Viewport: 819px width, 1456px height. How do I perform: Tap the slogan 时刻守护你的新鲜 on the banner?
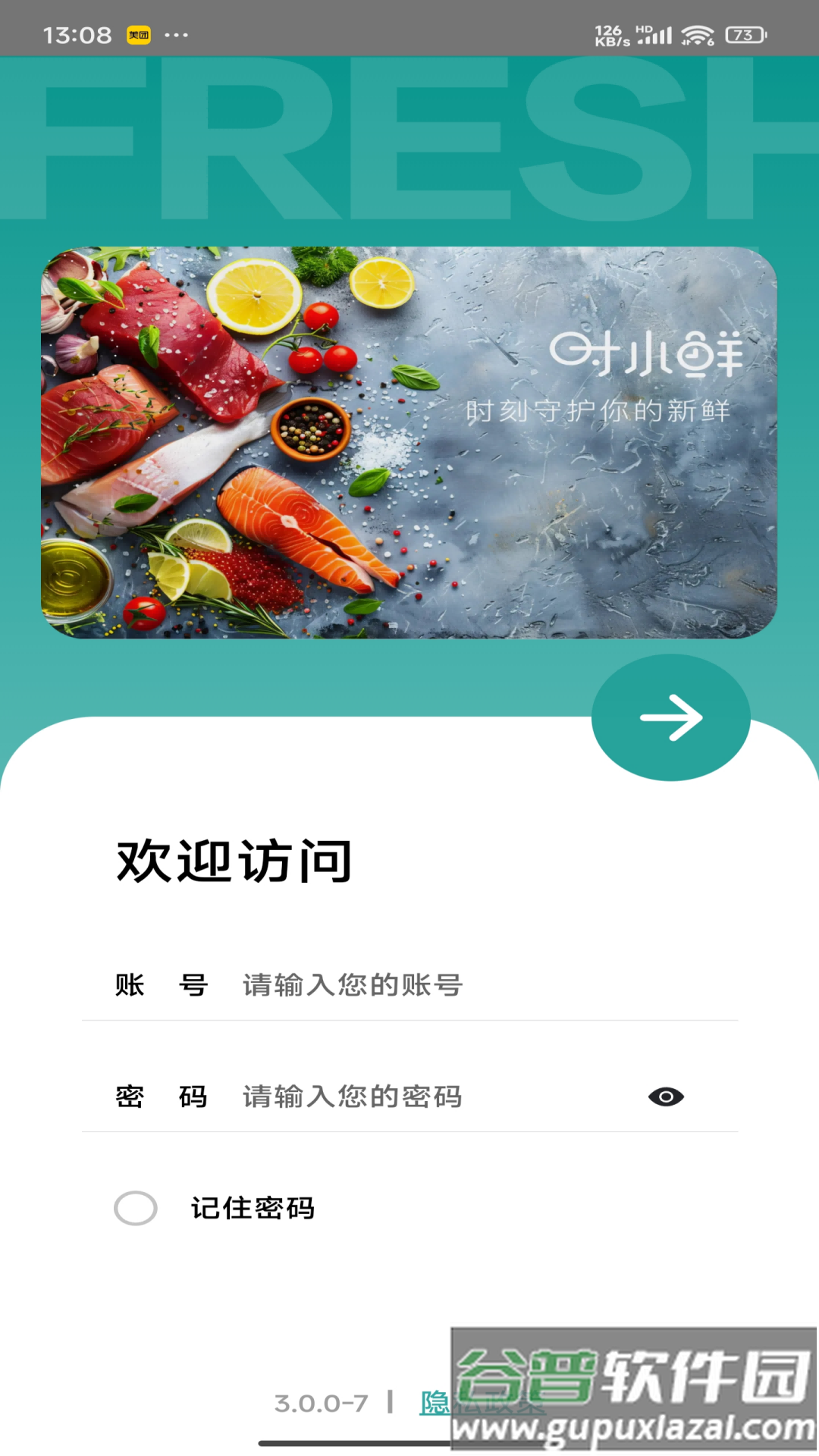(x=599, y=410)
